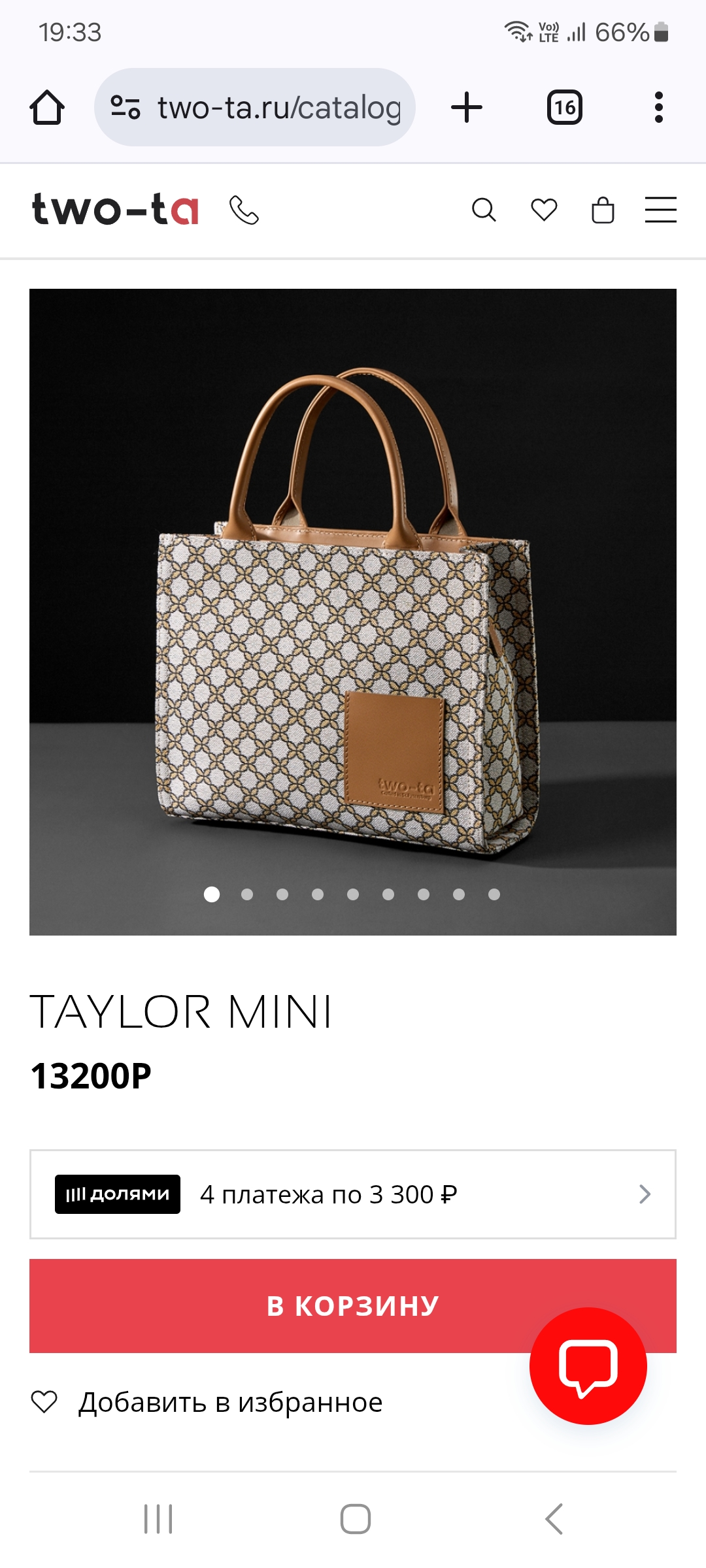Open the red chat support bubble

[x=588, y=1365]
